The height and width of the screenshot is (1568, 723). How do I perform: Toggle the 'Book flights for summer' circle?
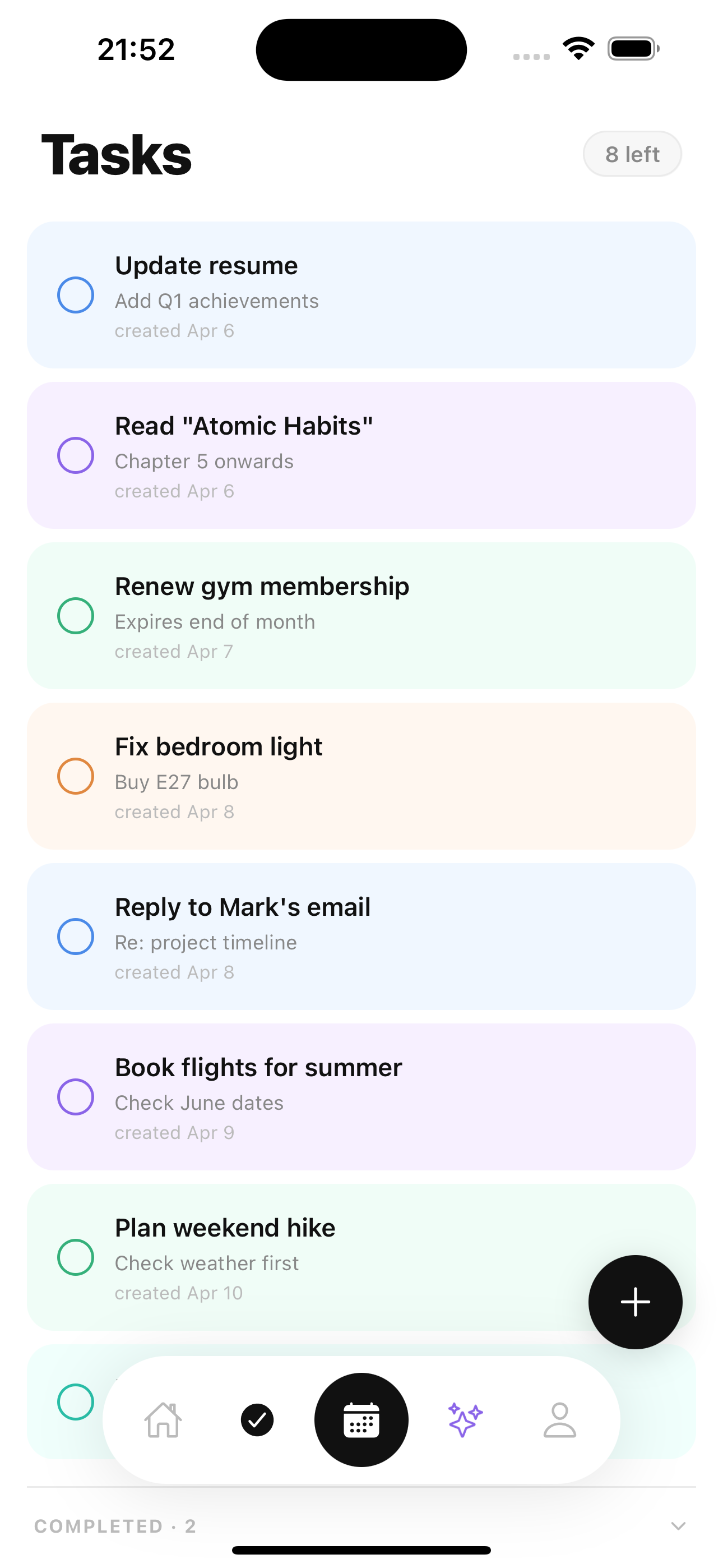click(x=76, y=1097)
